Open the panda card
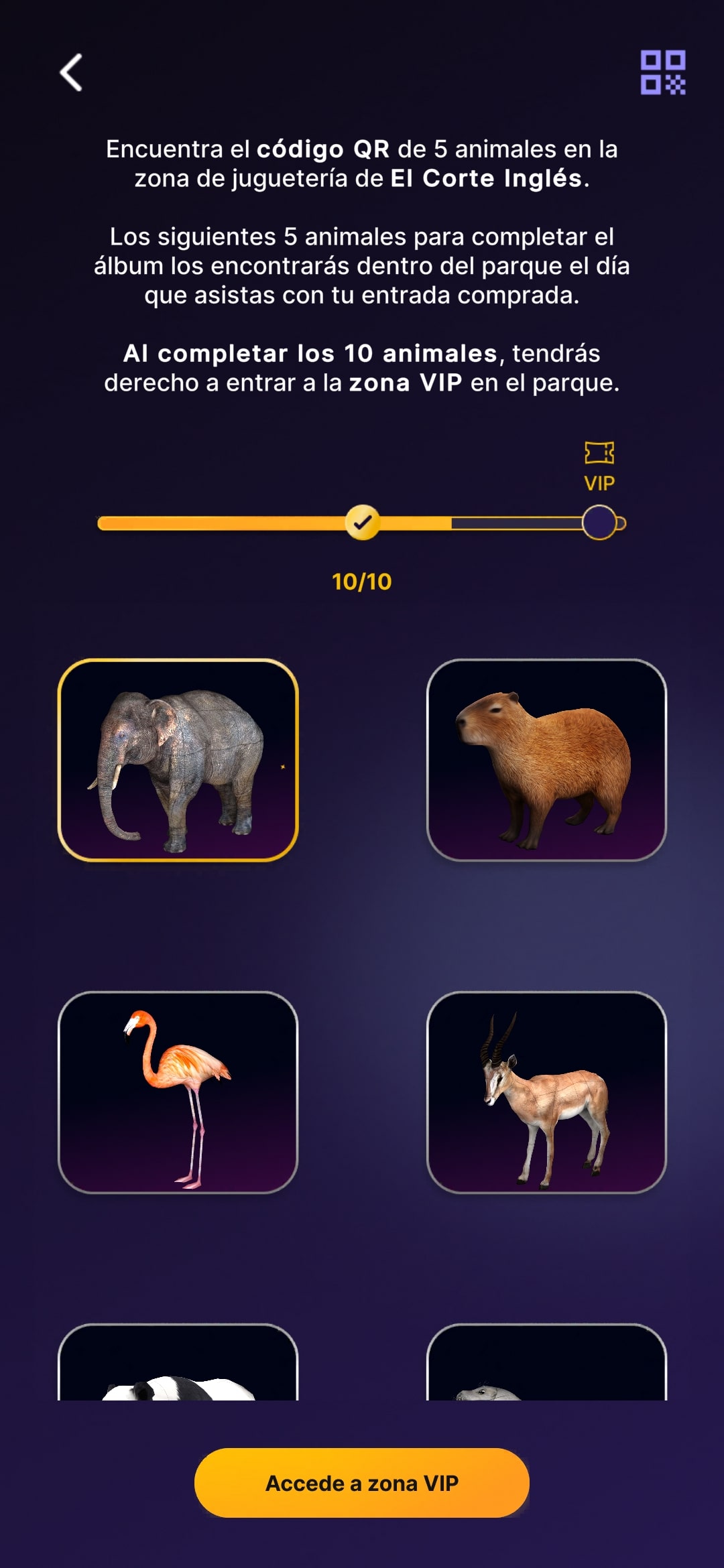Viewport: 724px width, 1568px height. tap(178, 1362)
